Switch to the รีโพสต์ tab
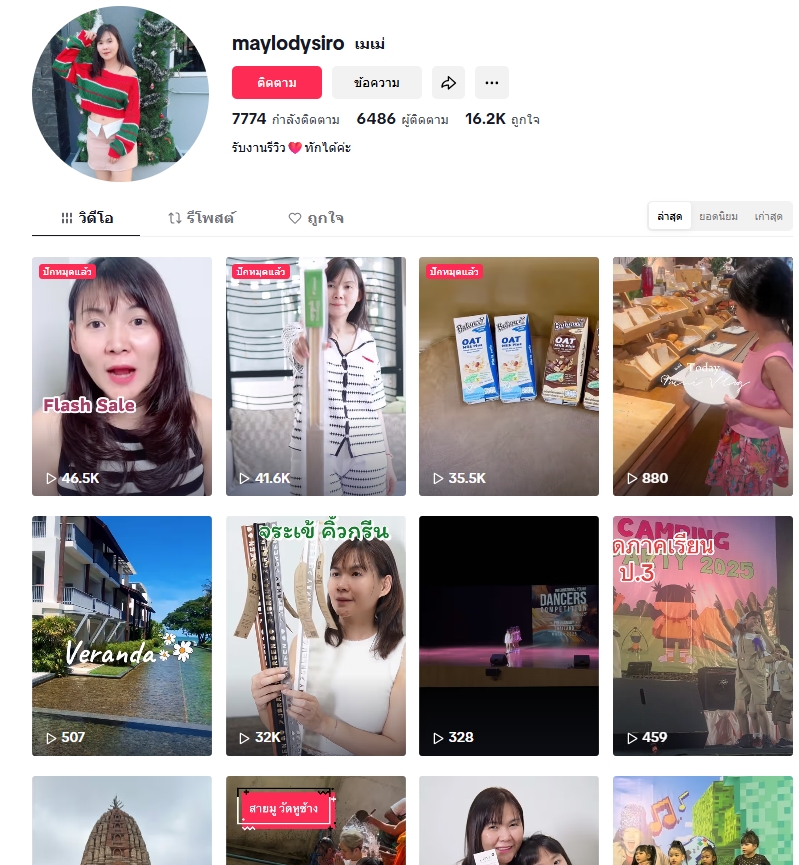 pos(201,217)
